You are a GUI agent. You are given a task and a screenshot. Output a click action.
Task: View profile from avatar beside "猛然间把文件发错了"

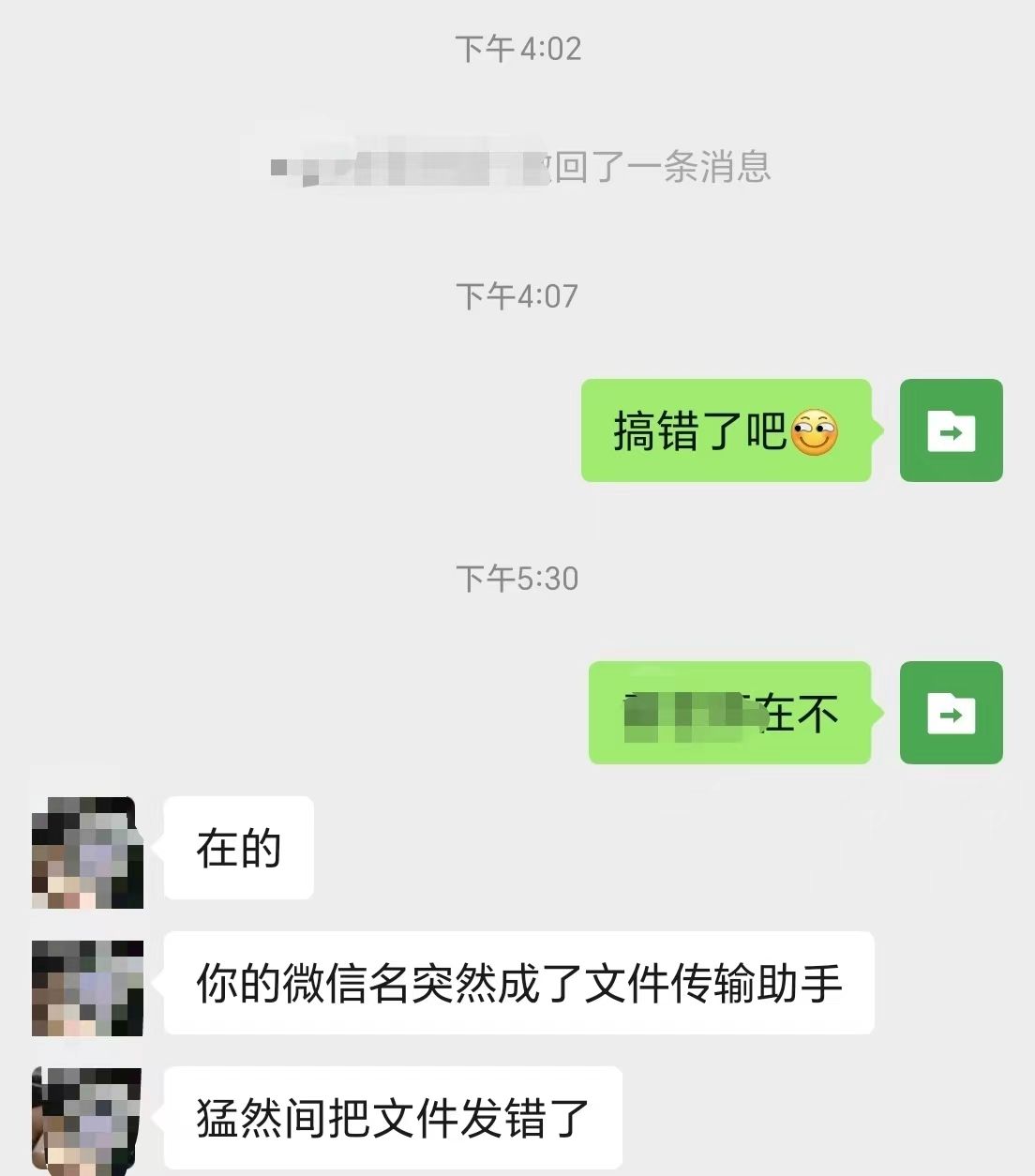(87, 1121)
